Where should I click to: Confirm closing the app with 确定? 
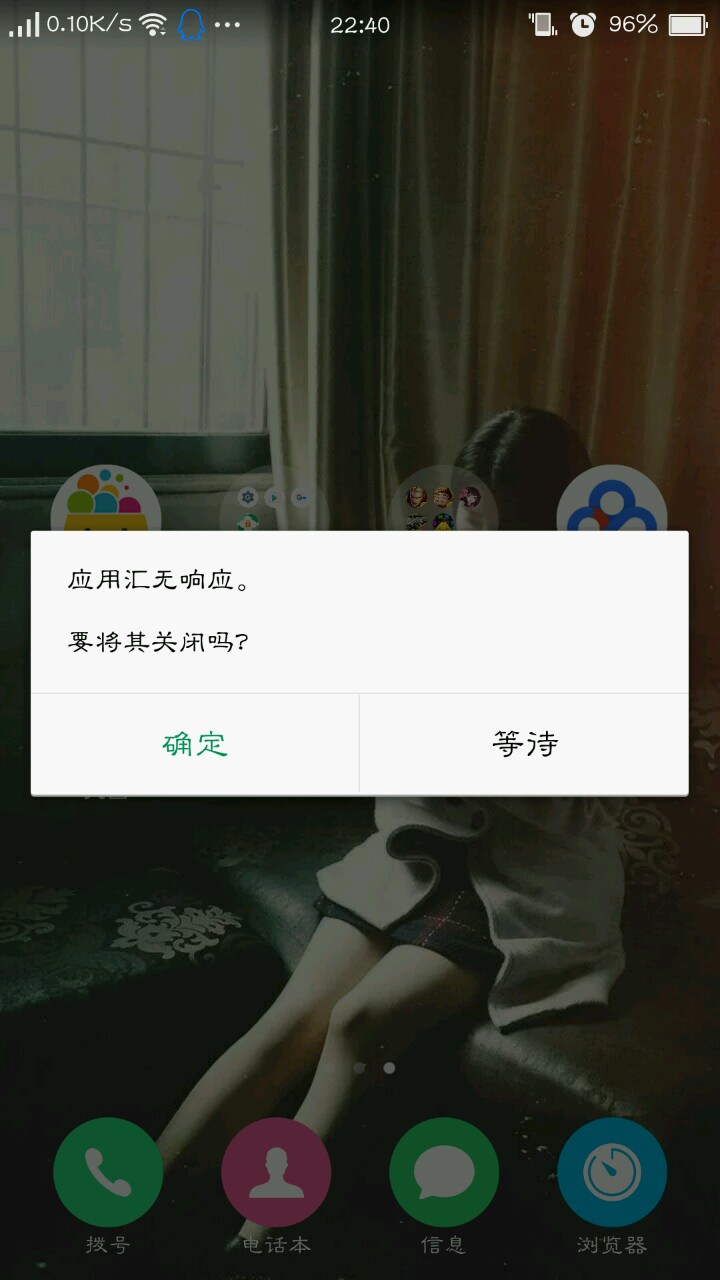pos(195,744)
